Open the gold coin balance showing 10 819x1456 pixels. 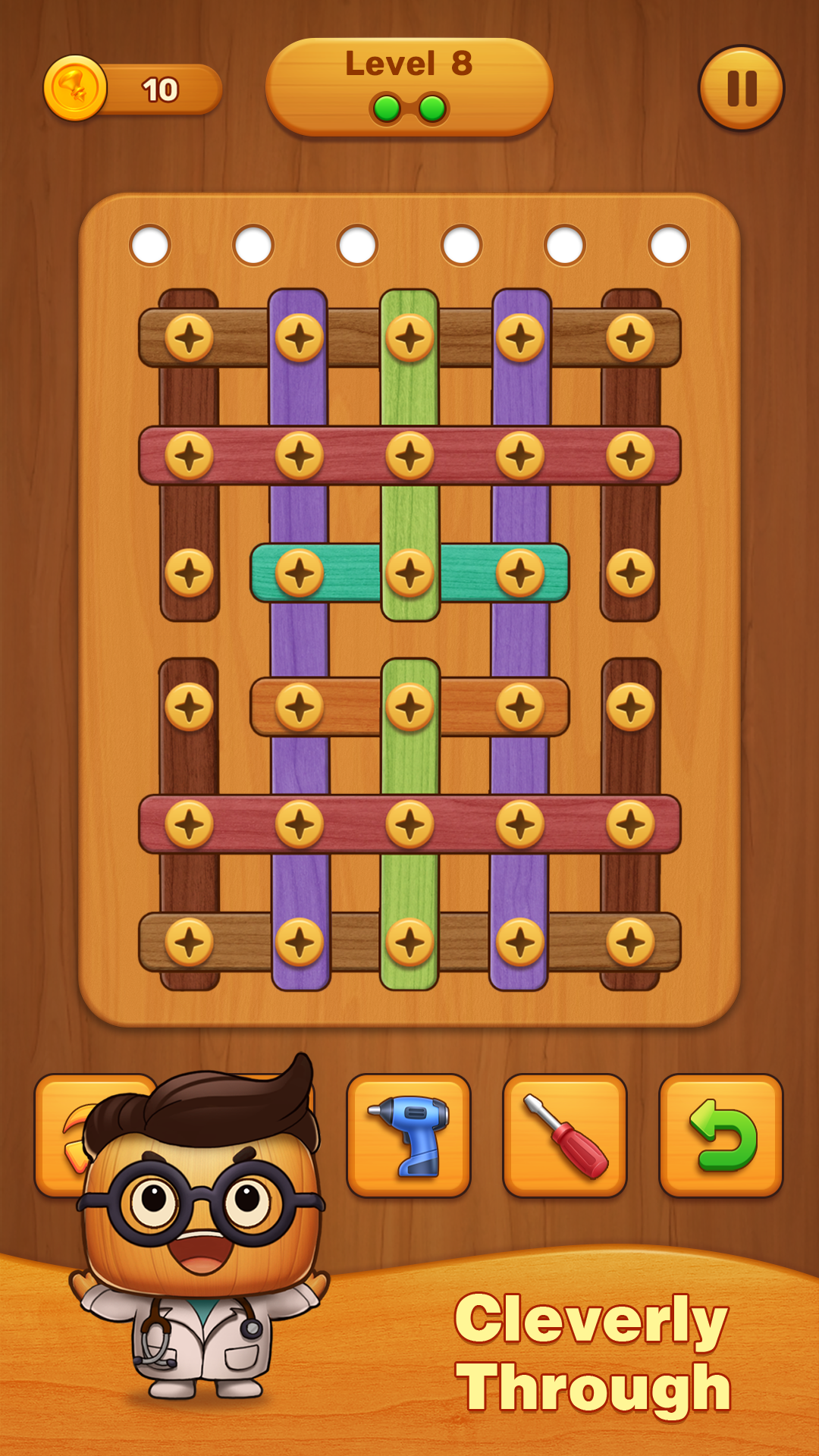pos(133,89)
